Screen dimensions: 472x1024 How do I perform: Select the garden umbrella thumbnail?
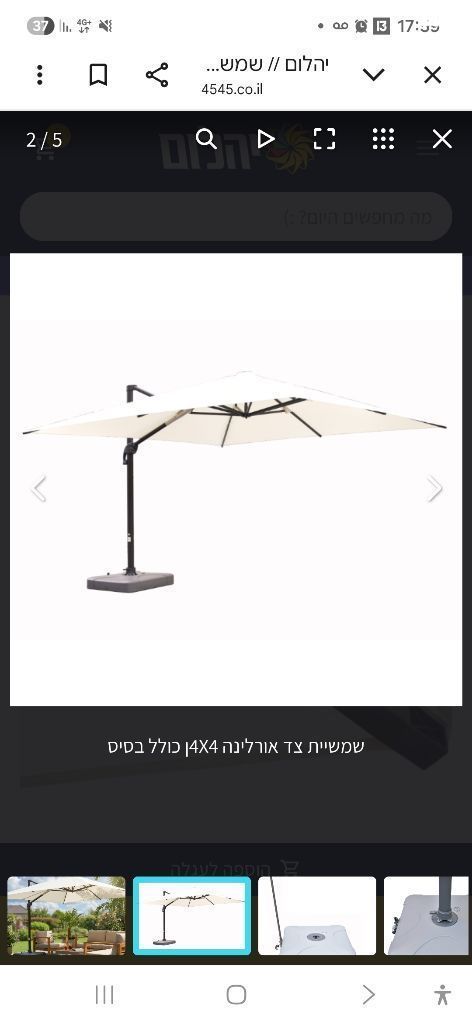(66, 916)
